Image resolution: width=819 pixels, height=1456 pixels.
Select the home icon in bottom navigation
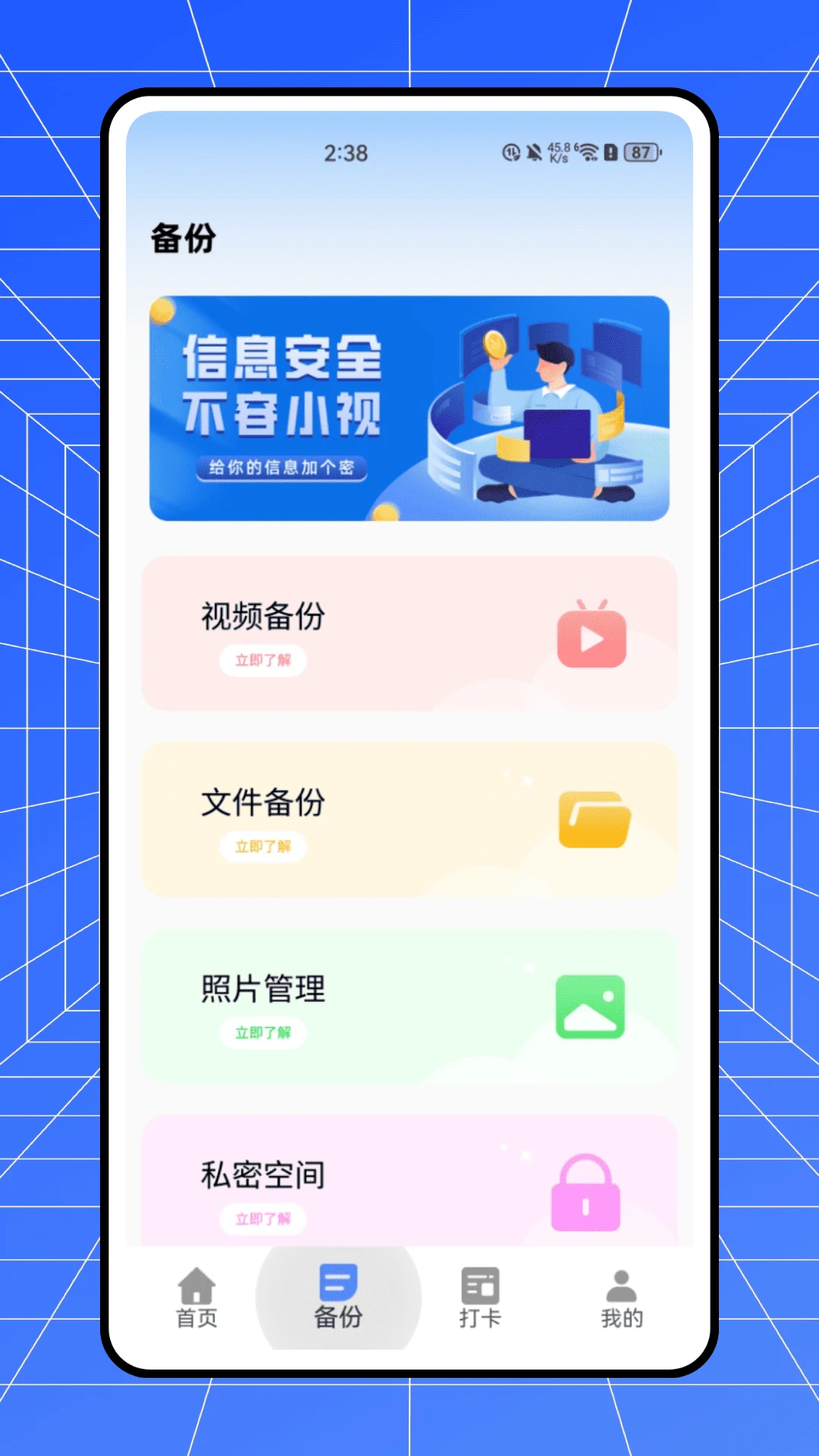[196, 1284]
